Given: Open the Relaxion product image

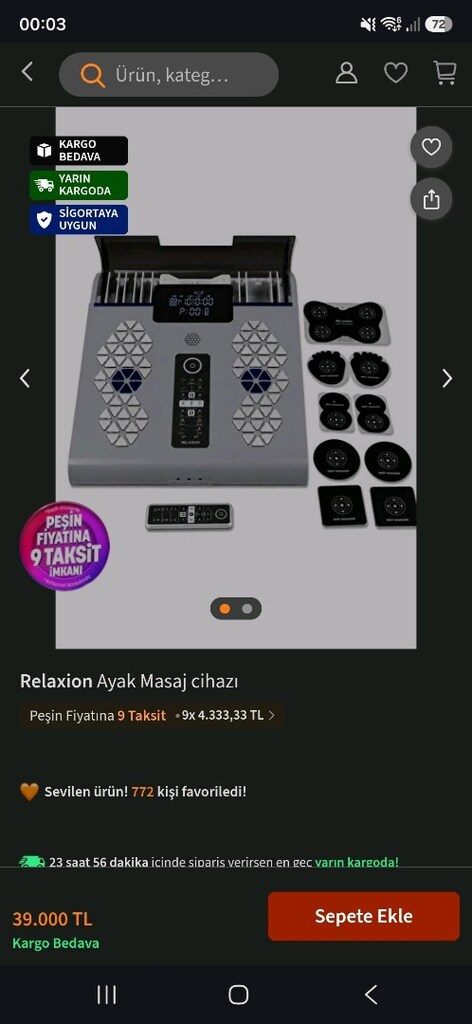Looking at the screenshot, I should pyautogui.click(x=236, y=378).
